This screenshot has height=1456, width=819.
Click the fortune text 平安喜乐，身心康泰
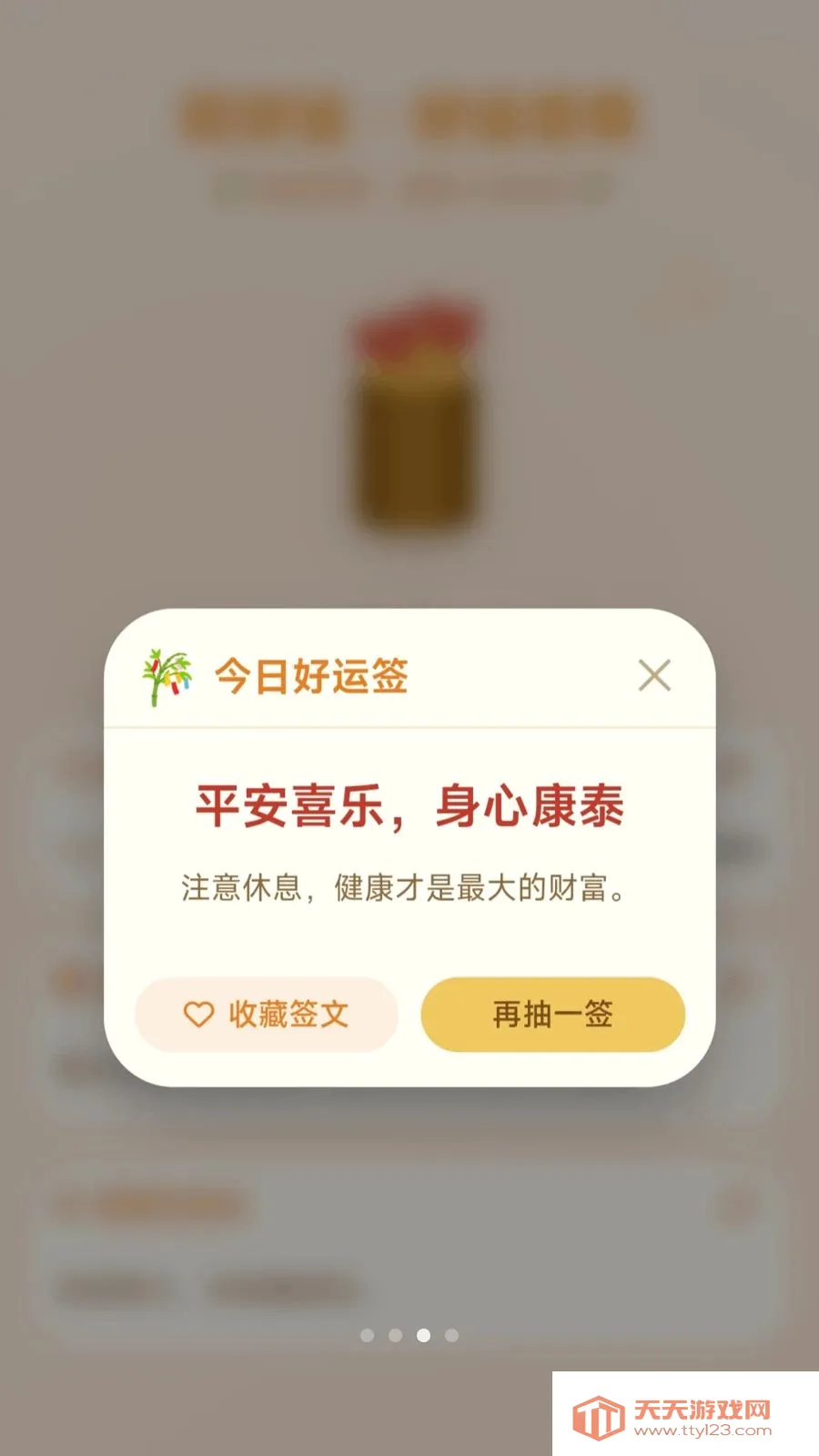tap(409, 806)
